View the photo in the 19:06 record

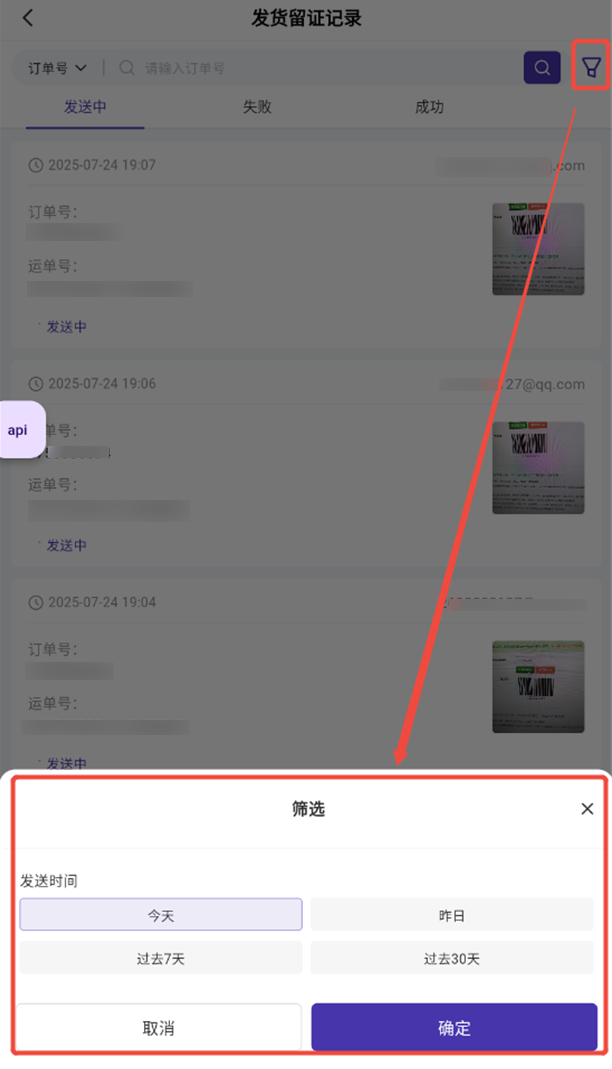click(538, 467)
